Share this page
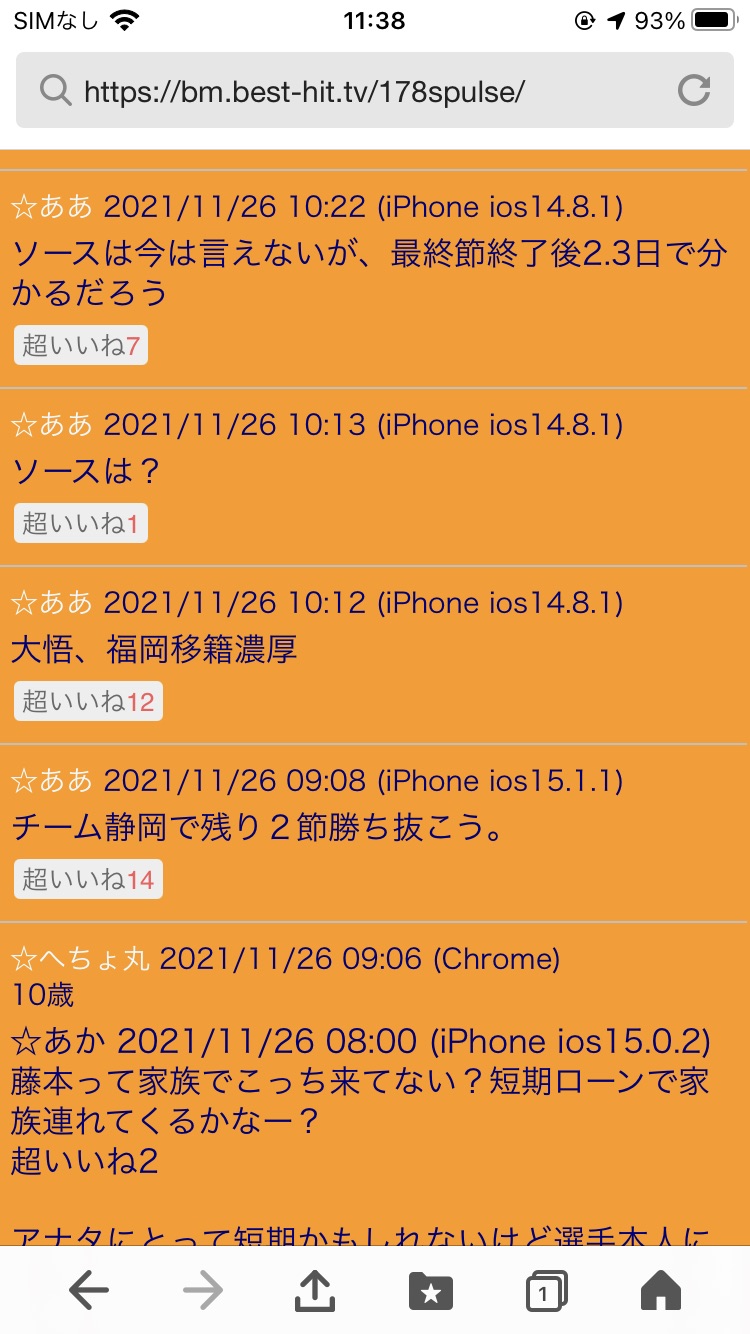Screen dimensions: 750x1334 click(x=316, y=1291)
